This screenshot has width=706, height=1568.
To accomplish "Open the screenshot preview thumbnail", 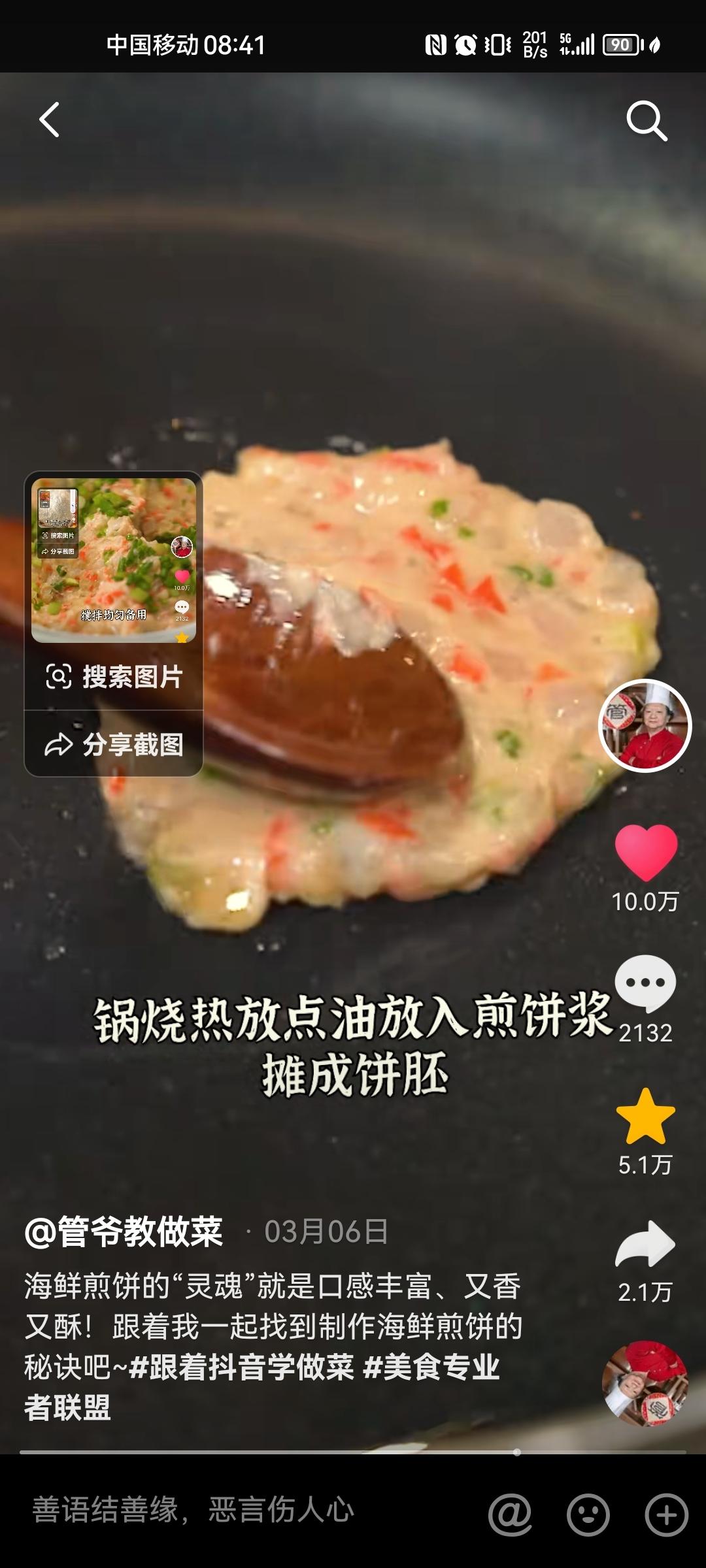I will pos(114,559).
